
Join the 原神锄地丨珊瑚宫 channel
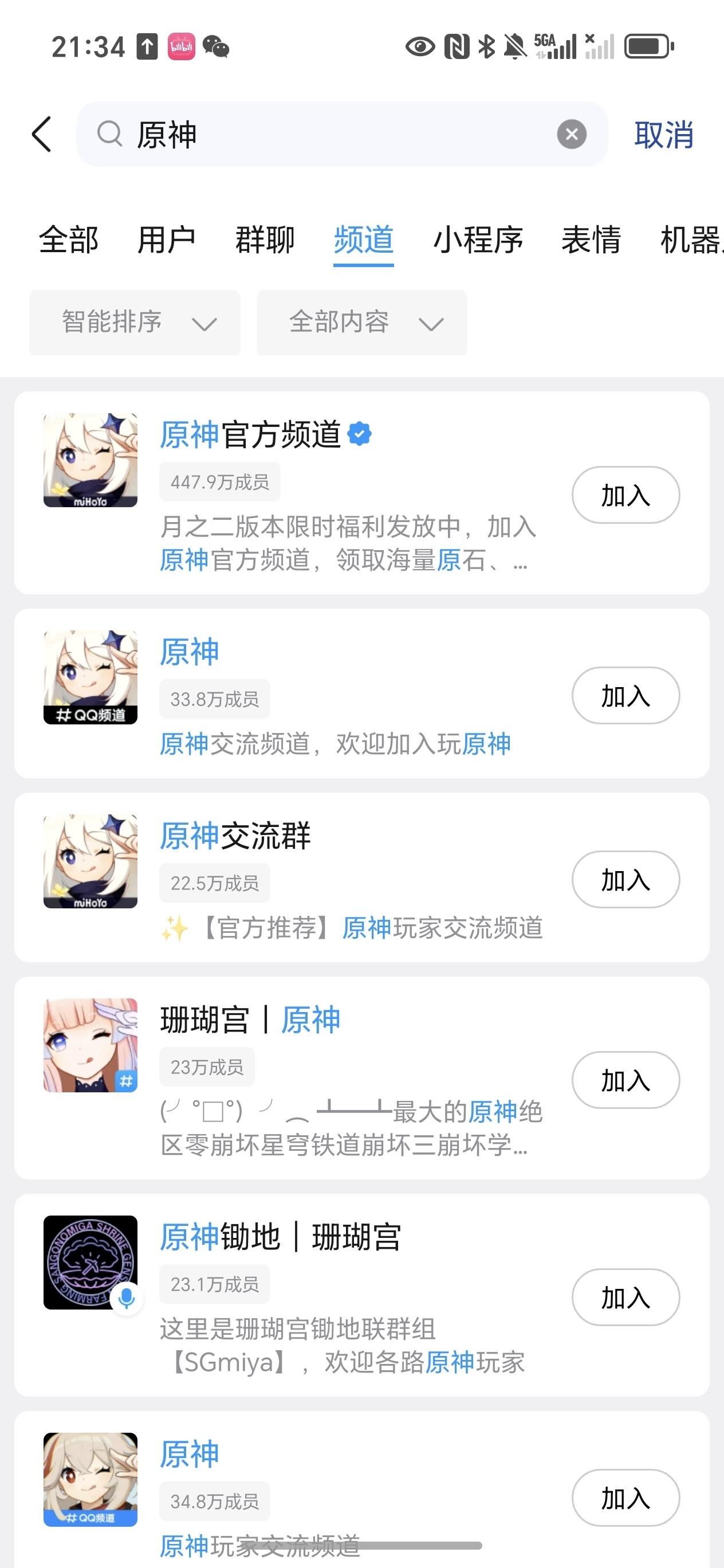pyautogui.click(x=625, y=1297)
